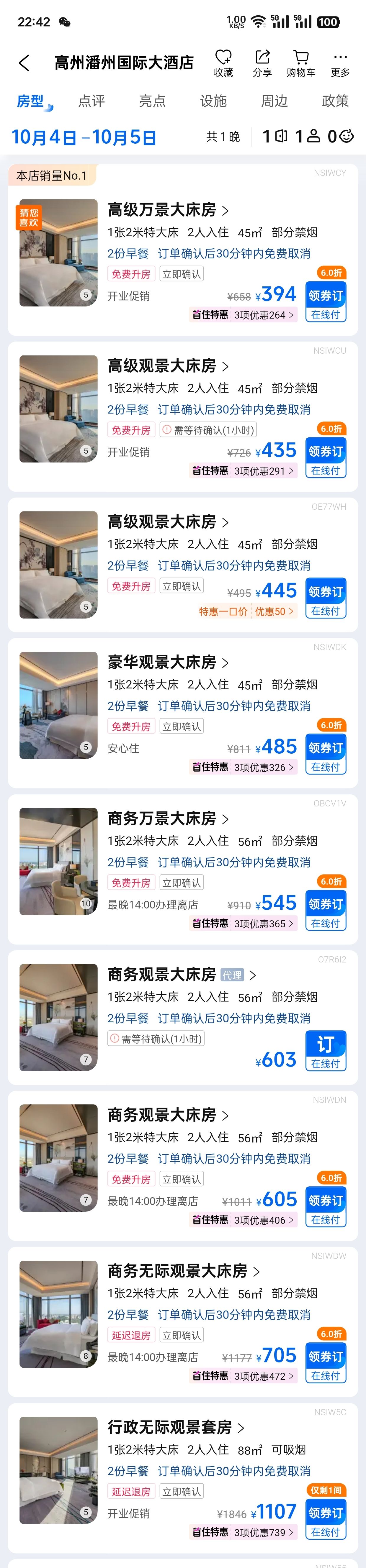
Task: Switch to the 政策 tab
Action: 335,101
